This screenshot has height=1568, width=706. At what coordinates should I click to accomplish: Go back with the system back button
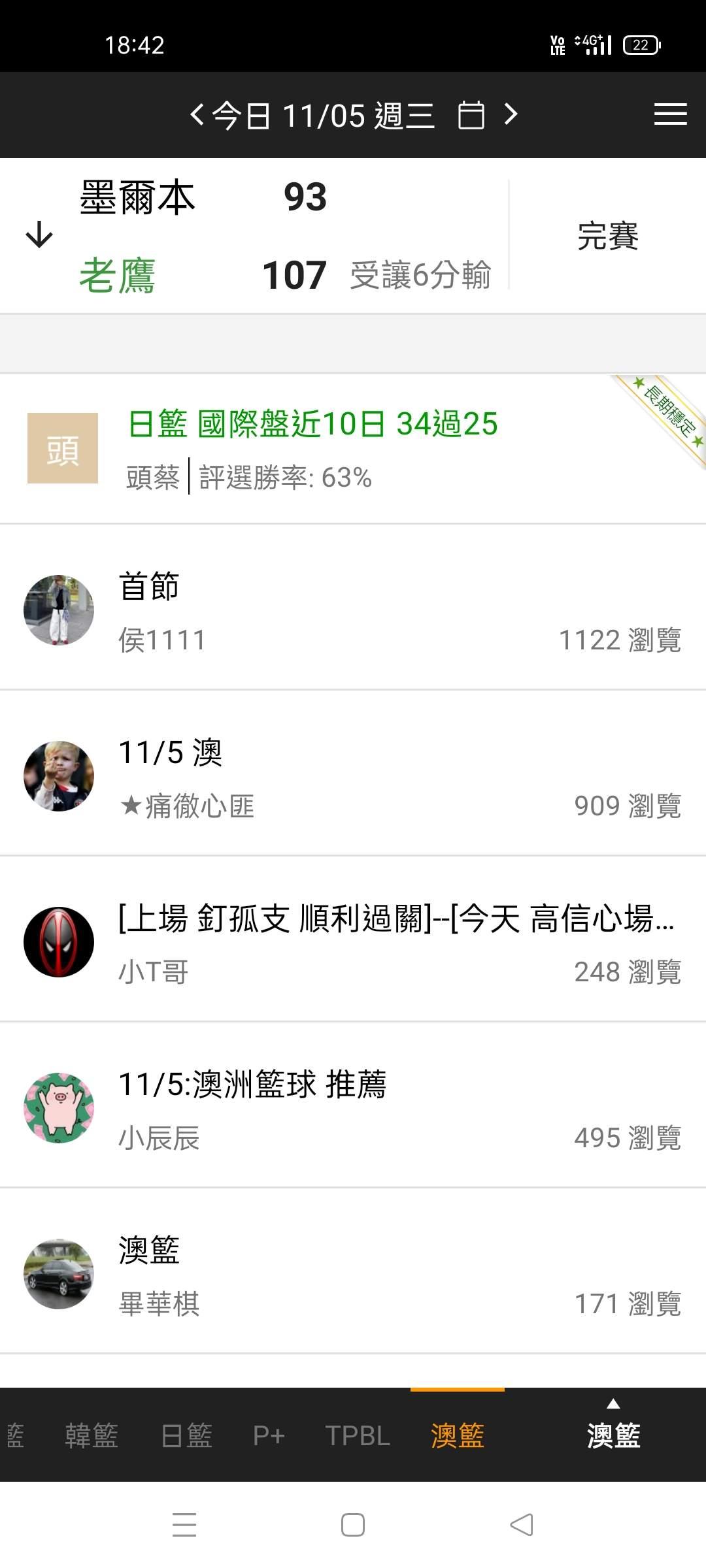(522, 1525)
